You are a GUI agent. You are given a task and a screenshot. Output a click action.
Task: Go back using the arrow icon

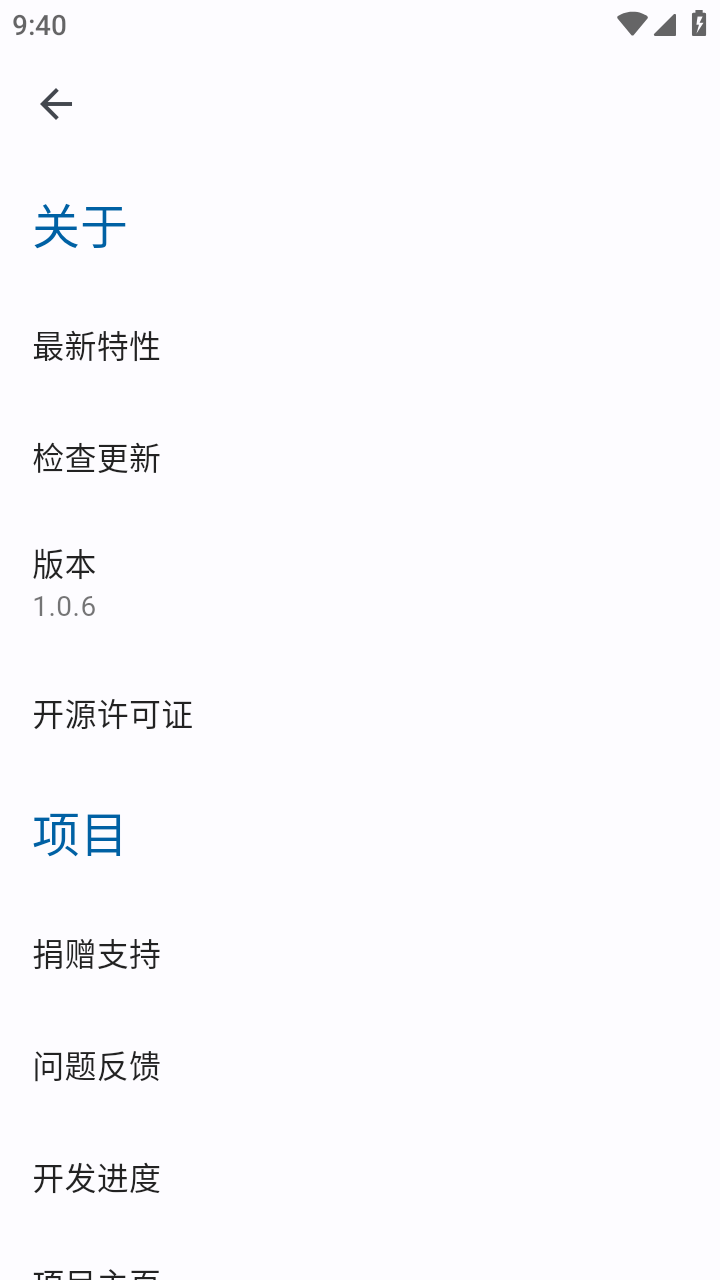click(x=56, y=104)
